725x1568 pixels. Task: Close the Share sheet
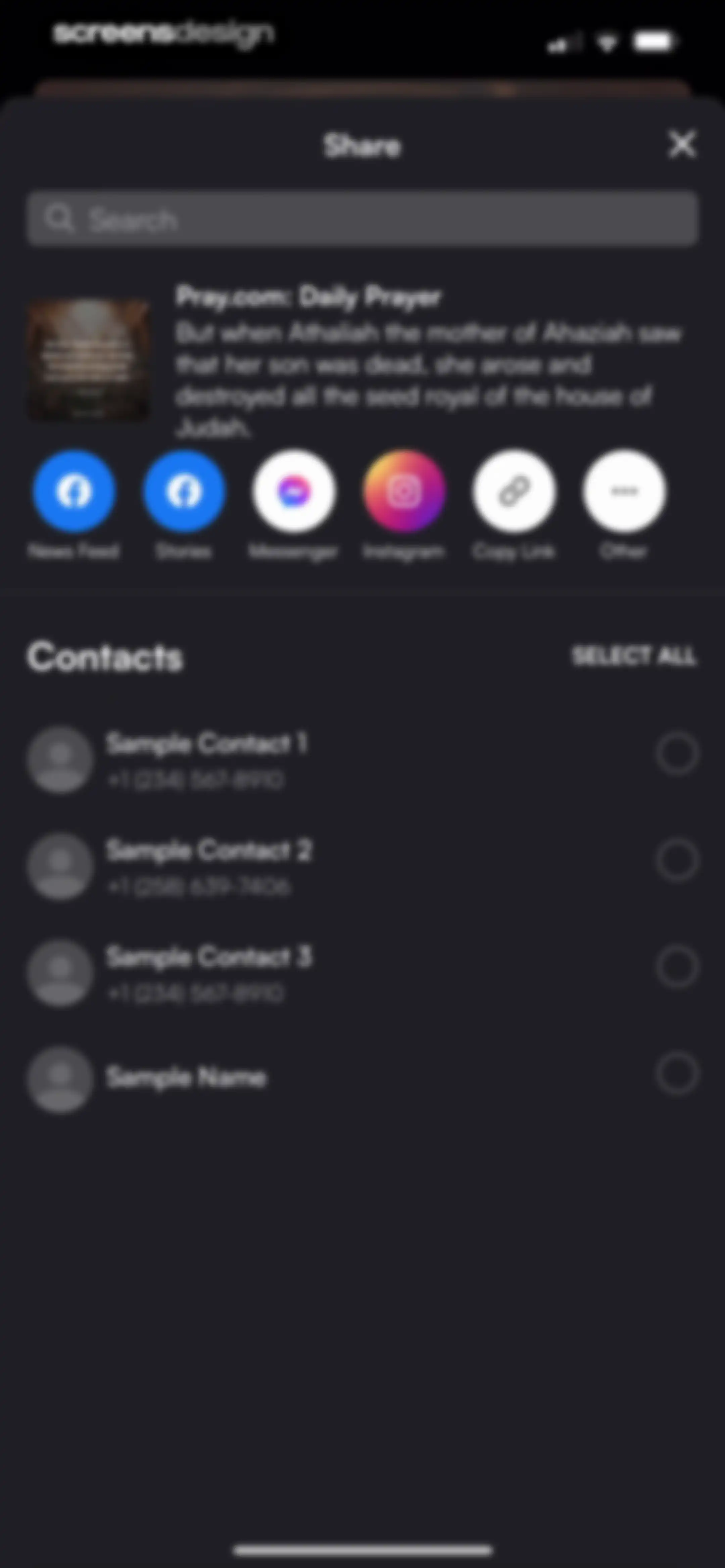tap(682, 144)
